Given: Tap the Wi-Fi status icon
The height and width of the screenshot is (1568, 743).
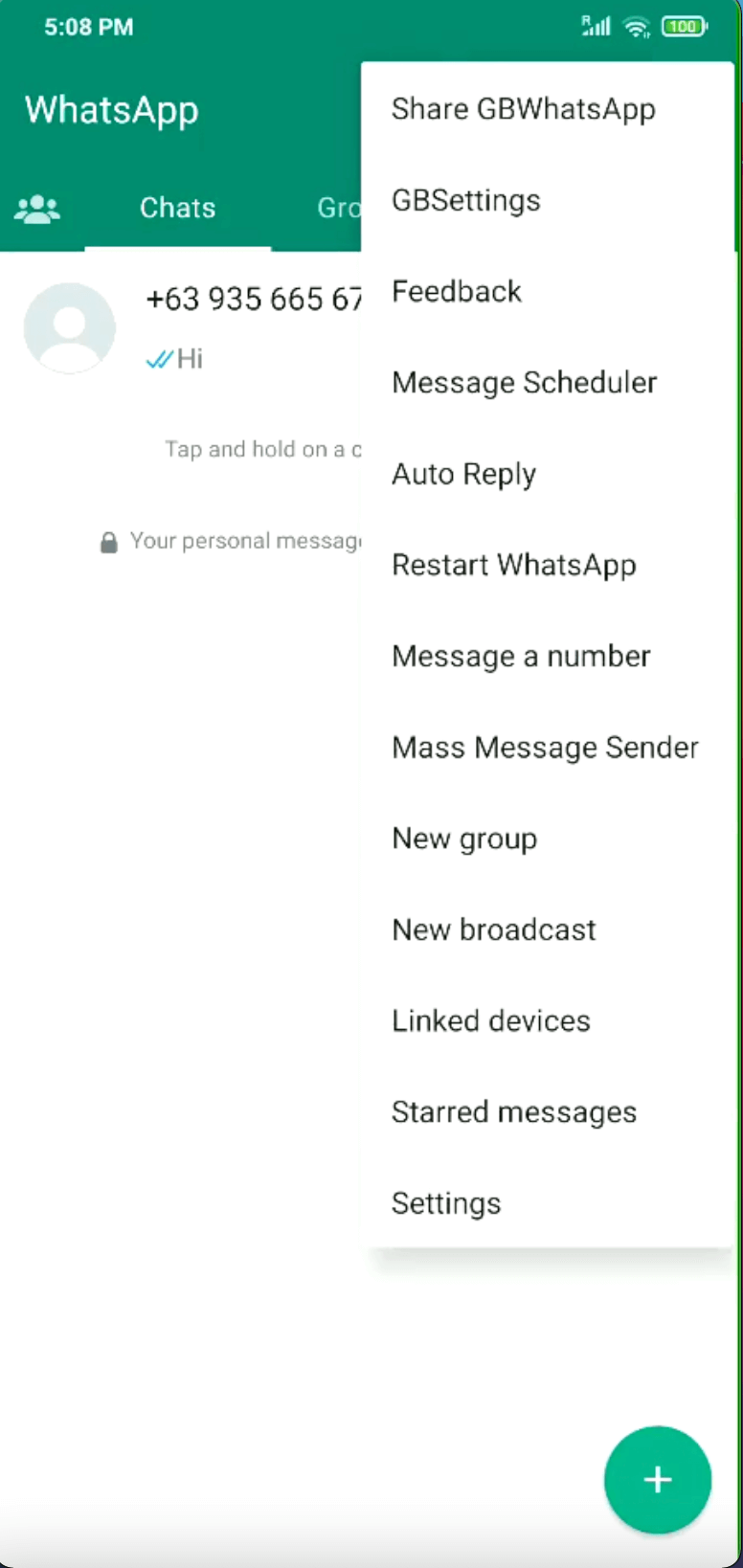Looking at the screenshot, I should click(636, 26).
